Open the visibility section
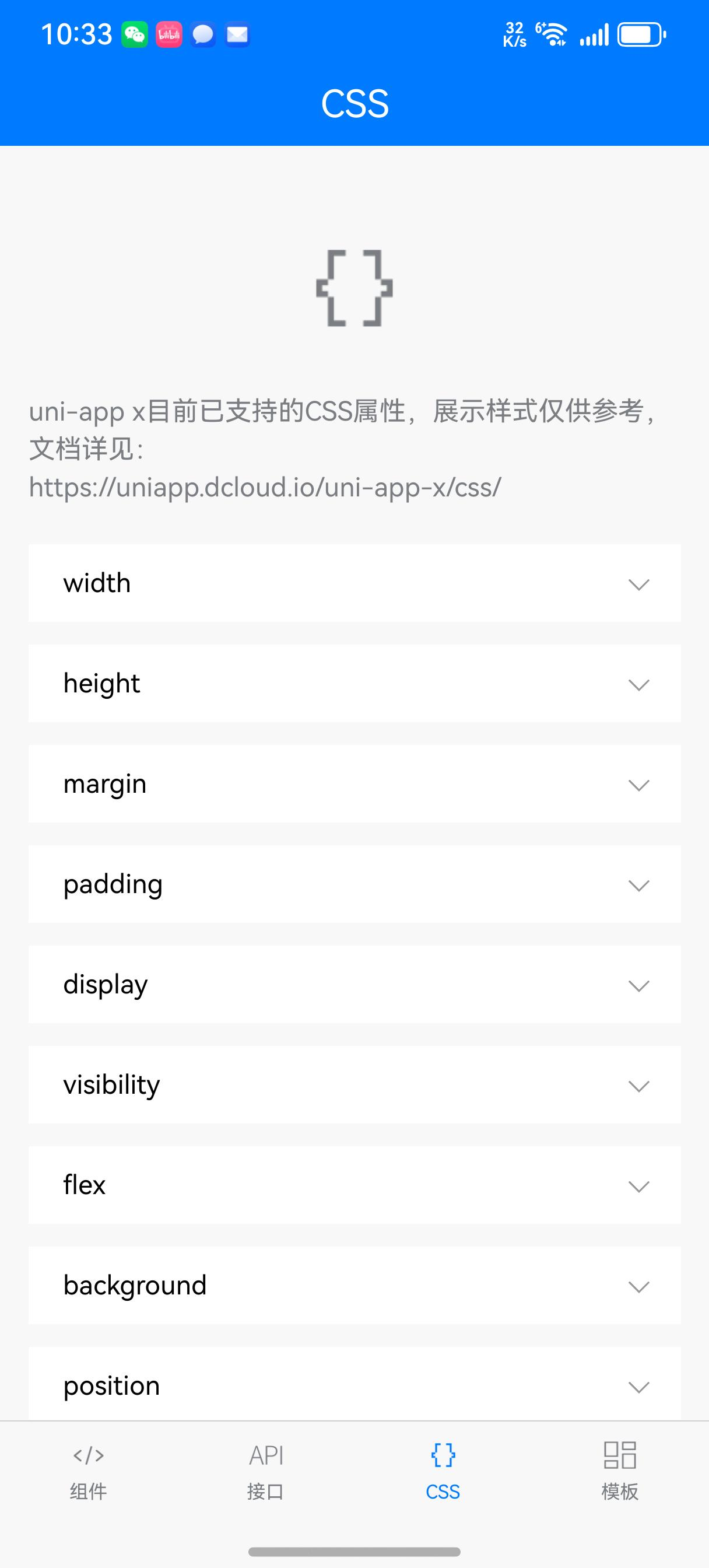This screenshot has height=1568, width=709. point(354,1084)
